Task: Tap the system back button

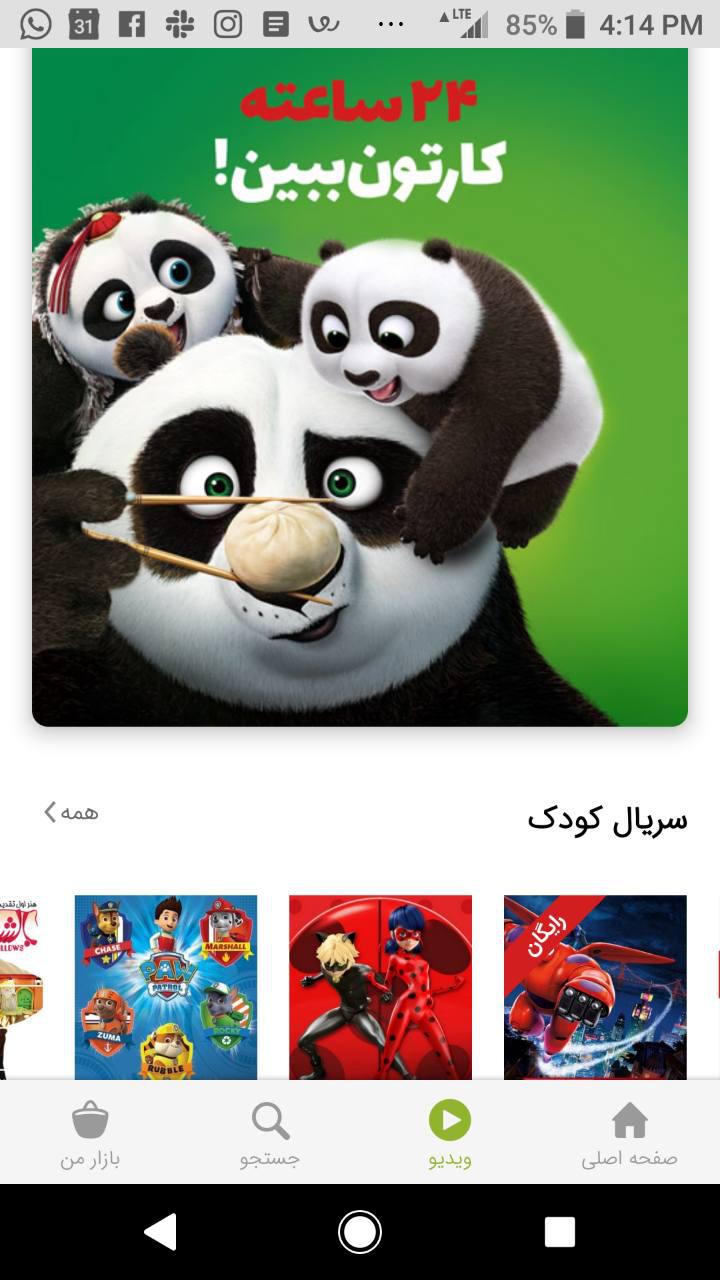Action: coord(161,1232)
